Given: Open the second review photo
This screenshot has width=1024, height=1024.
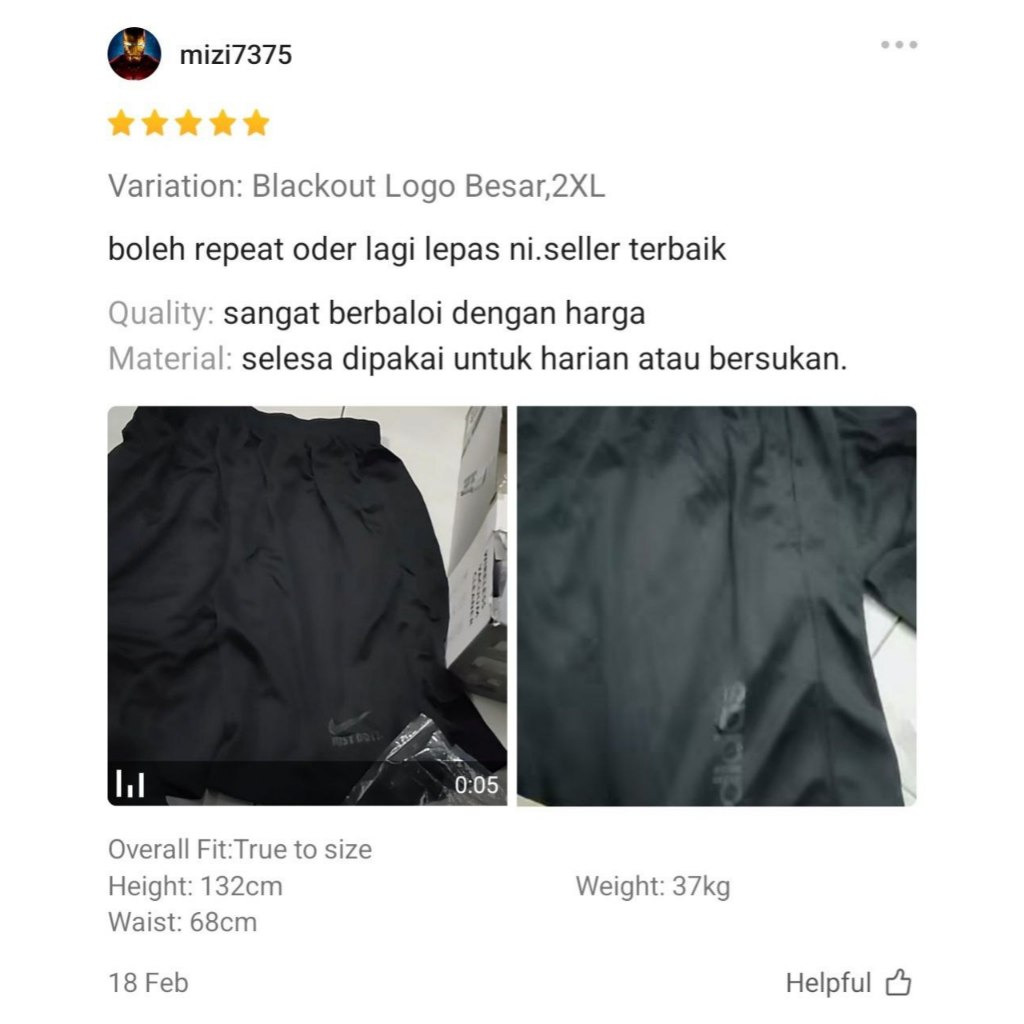Looking at the screenshot, I should point(716,605).
